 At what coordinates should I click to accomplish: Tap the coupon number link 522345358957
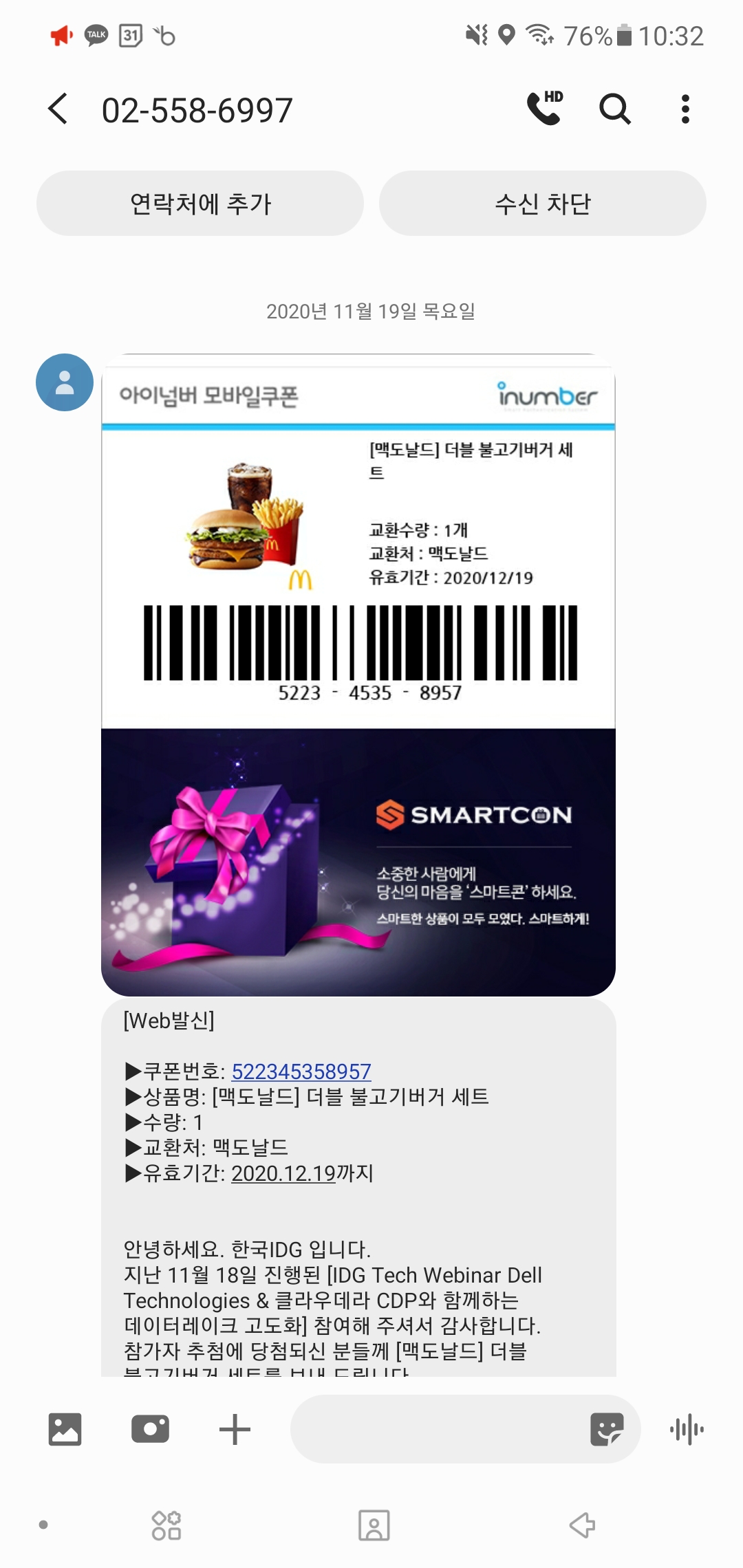tap(301, 1071)
